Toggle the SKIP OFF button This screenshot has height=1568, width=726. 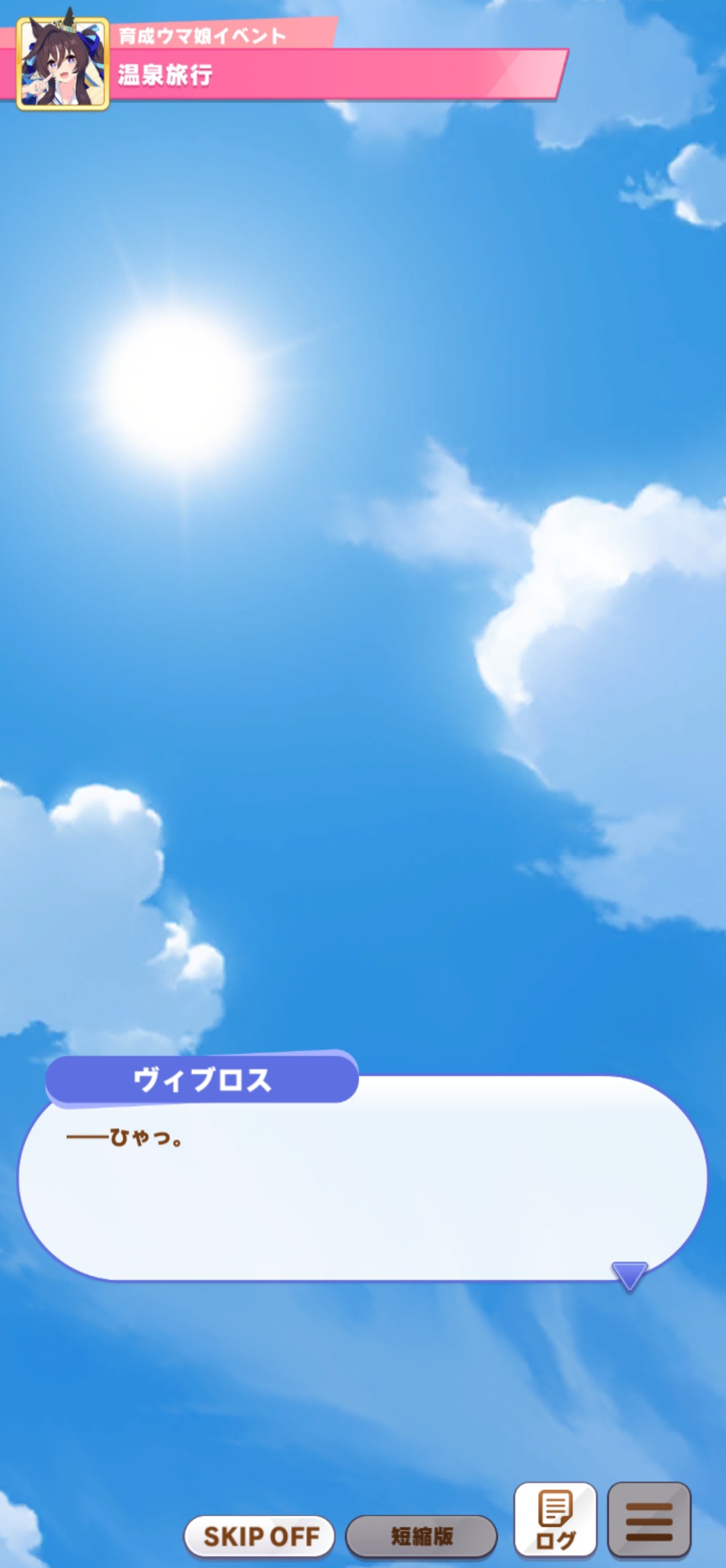tap(259, 1536)
